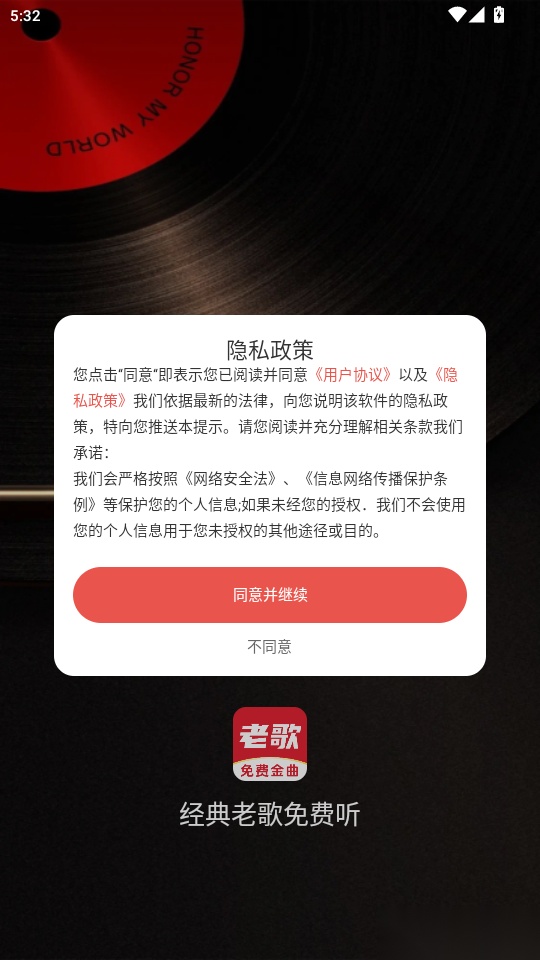Decline with the 不同意 option
This screenshot has height=960, width=540.
click(269, 647)
